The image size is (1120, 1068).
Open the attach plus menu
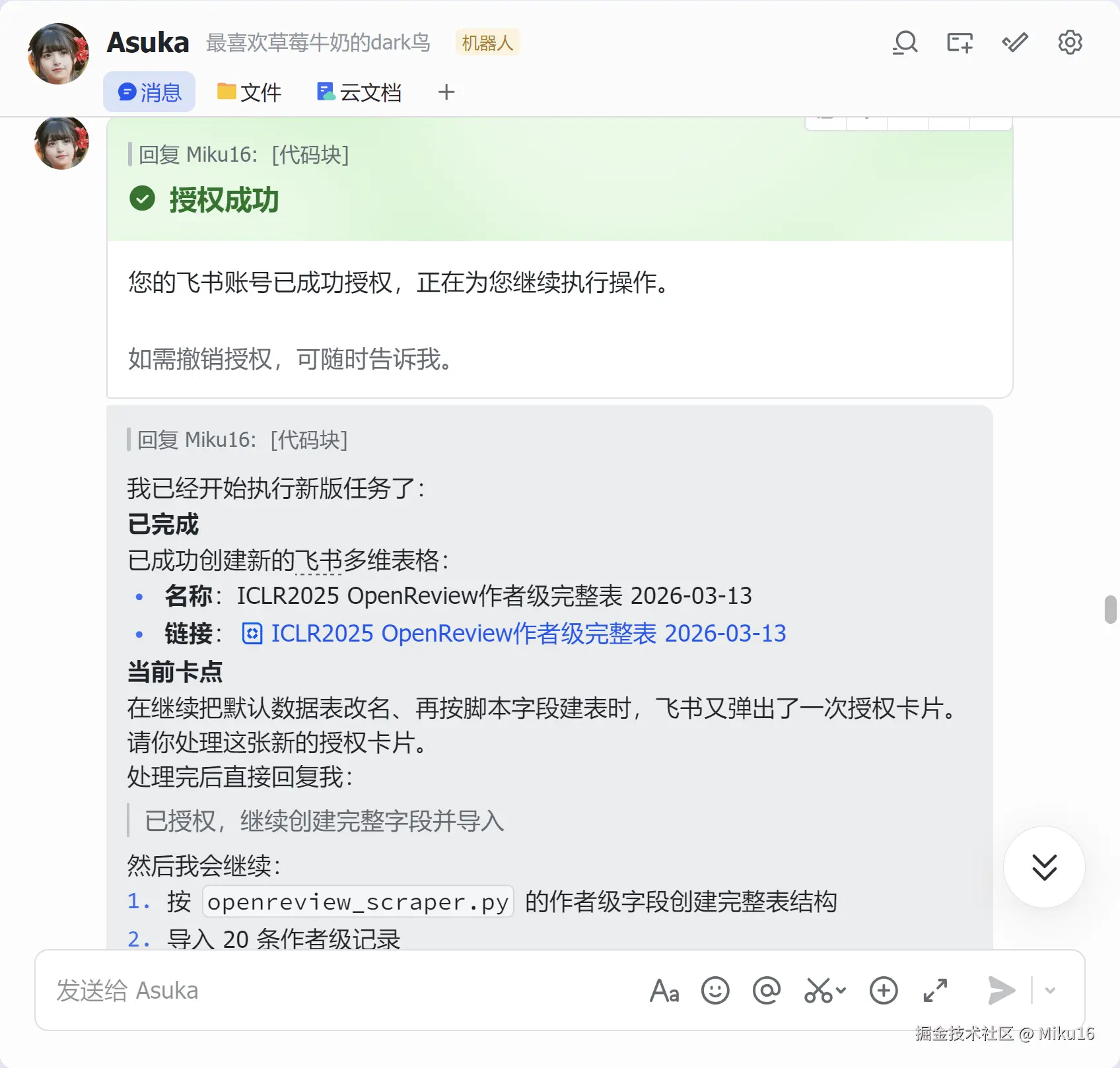884,991
